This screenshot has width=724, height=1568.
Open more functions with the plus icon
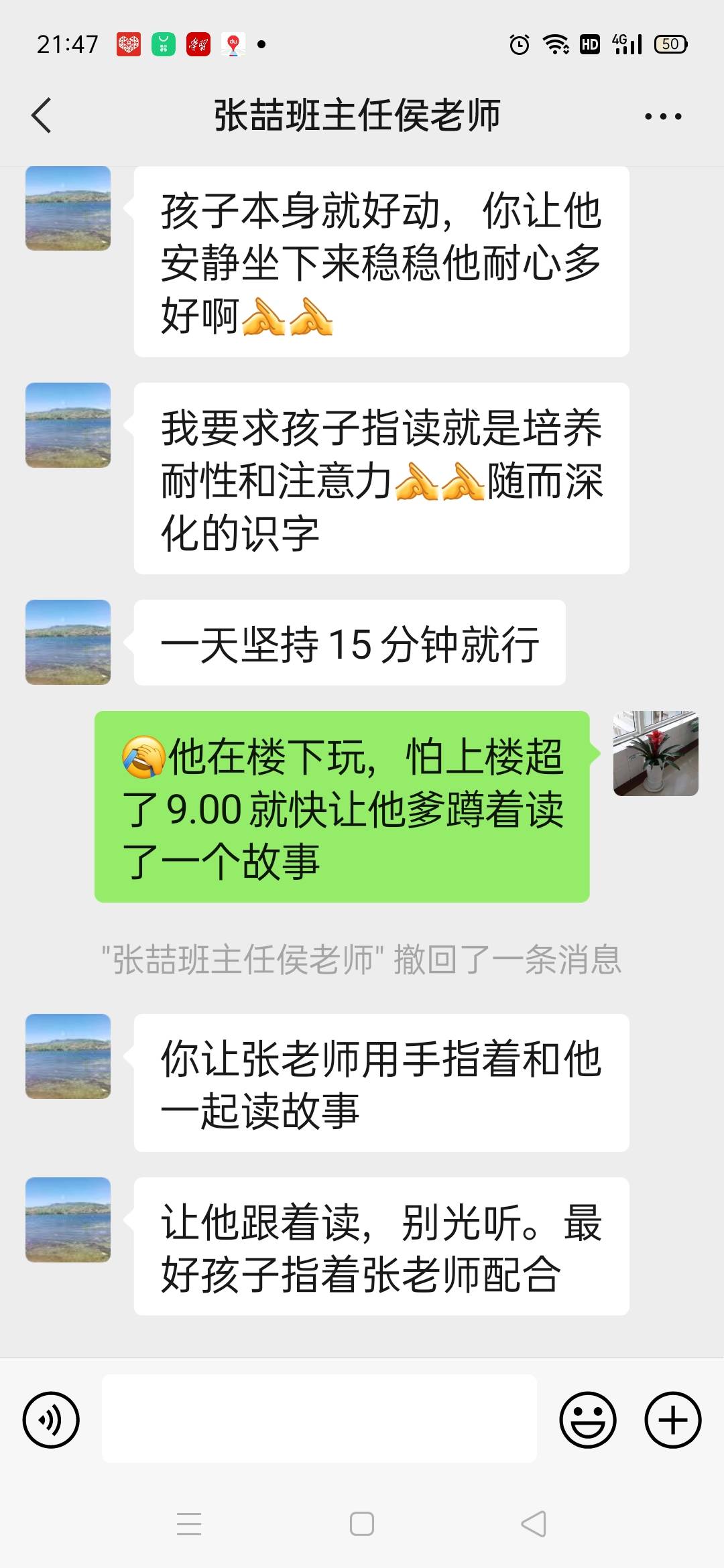point(673,1420)
